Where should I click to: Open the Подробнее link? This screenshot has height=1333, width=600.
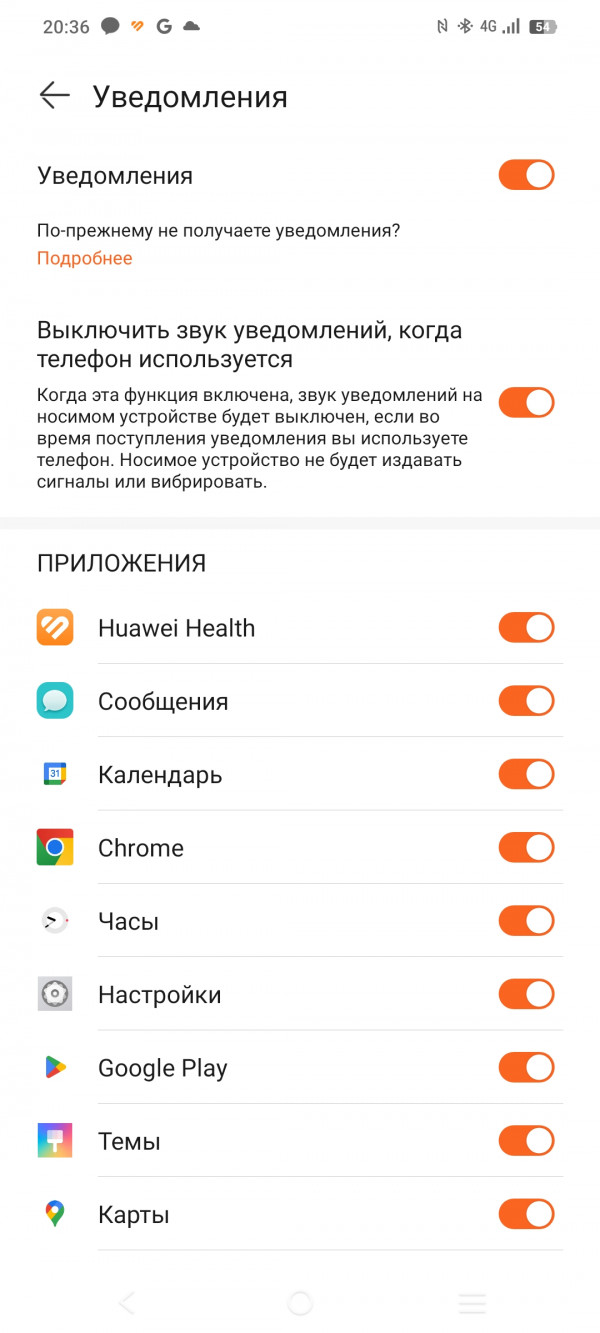click(x=85, y=258)
